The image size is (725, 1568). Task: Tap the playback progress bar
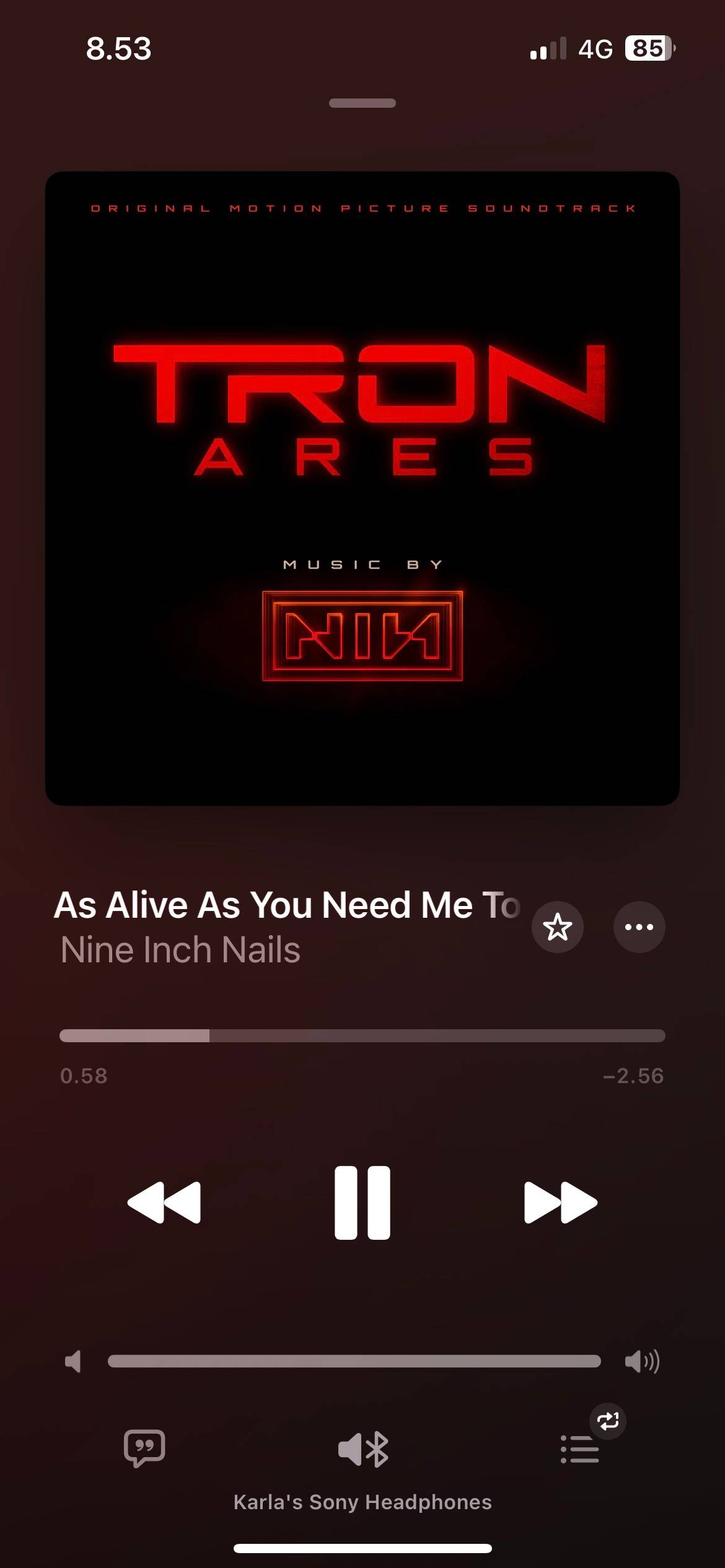point(362,1036)
